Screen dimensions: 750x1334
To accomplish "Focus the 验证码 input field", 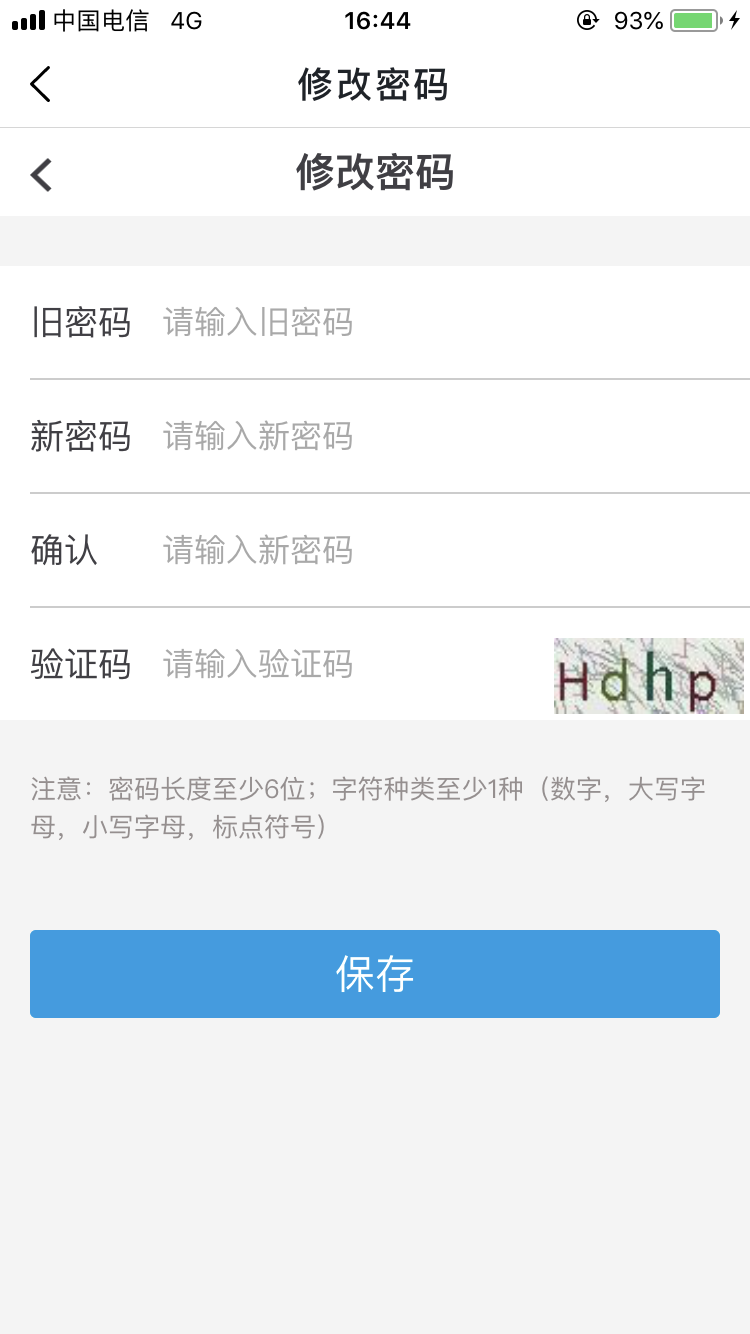I will (350, 665).
